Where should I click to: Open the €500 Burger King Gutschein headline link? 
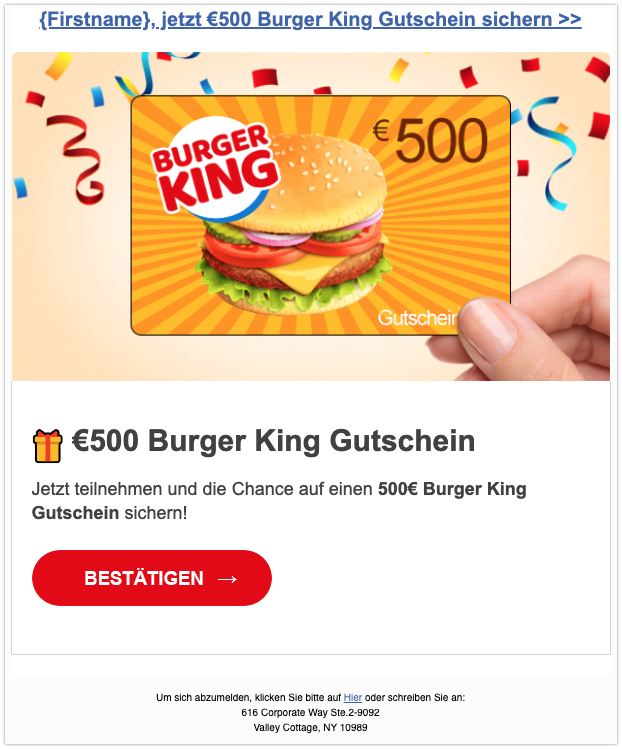pos(310,19)
